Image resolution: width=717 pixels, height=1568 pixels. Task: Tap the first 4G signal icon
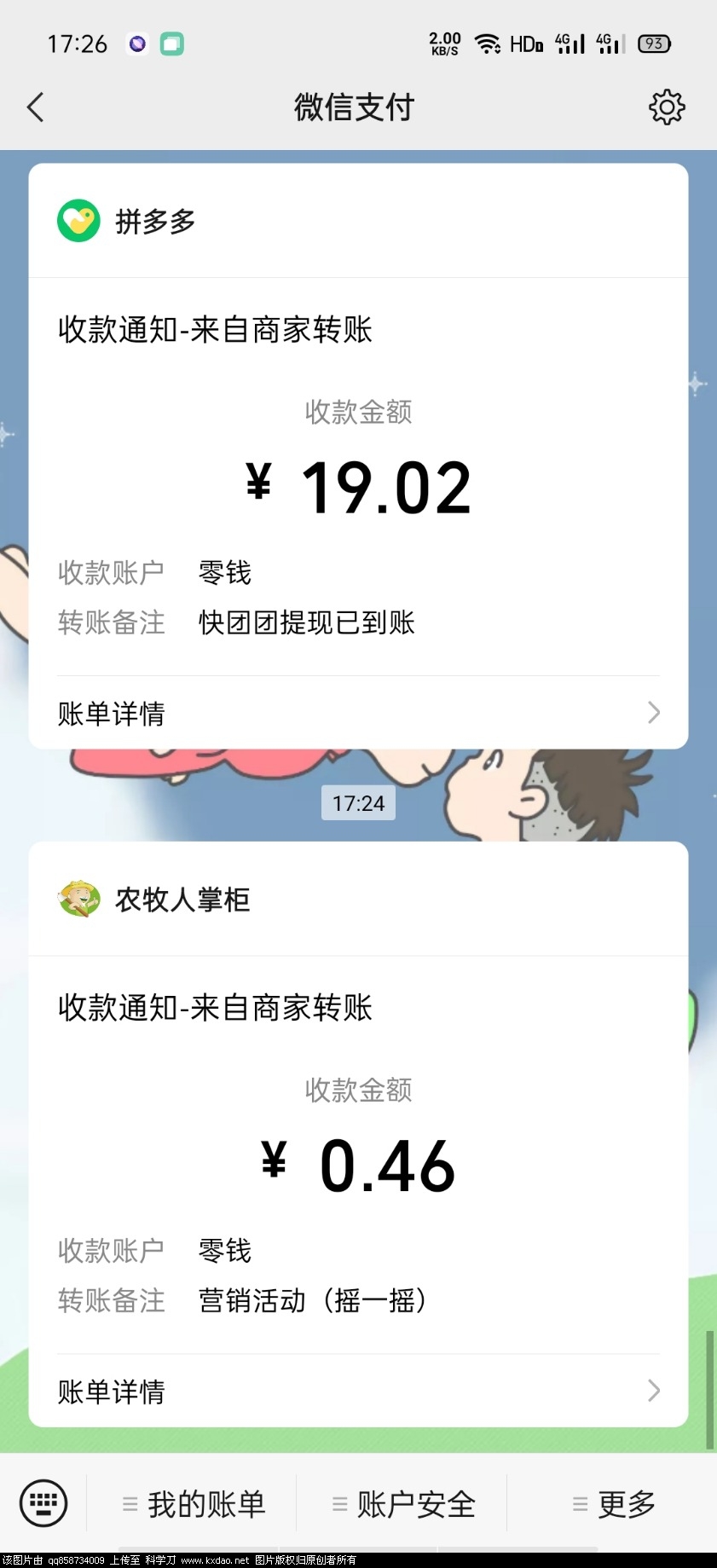tap(568, 43)
